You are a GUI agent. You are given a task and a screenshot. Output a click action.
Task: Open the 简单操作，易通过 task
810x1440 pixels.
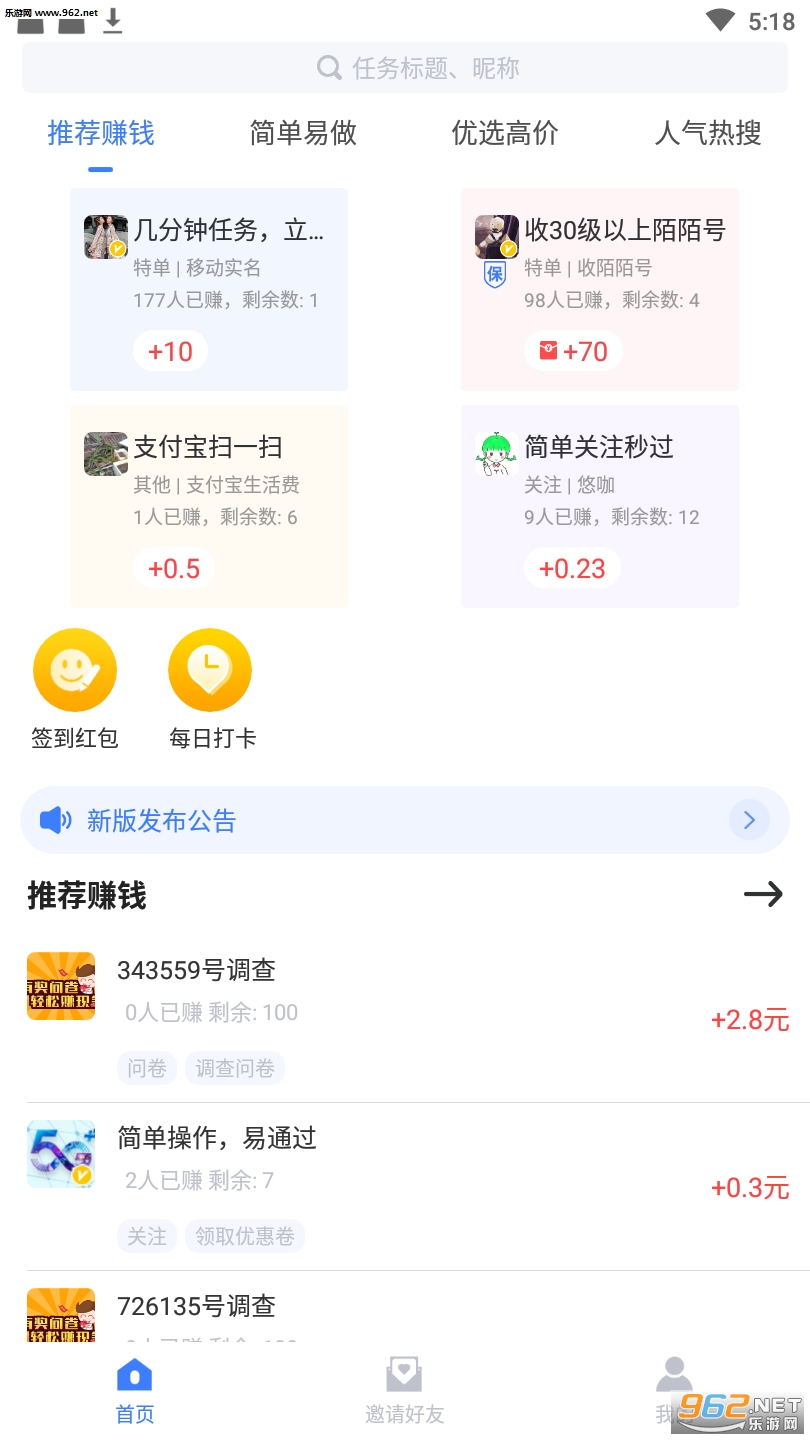click(x=404, y=1186)
